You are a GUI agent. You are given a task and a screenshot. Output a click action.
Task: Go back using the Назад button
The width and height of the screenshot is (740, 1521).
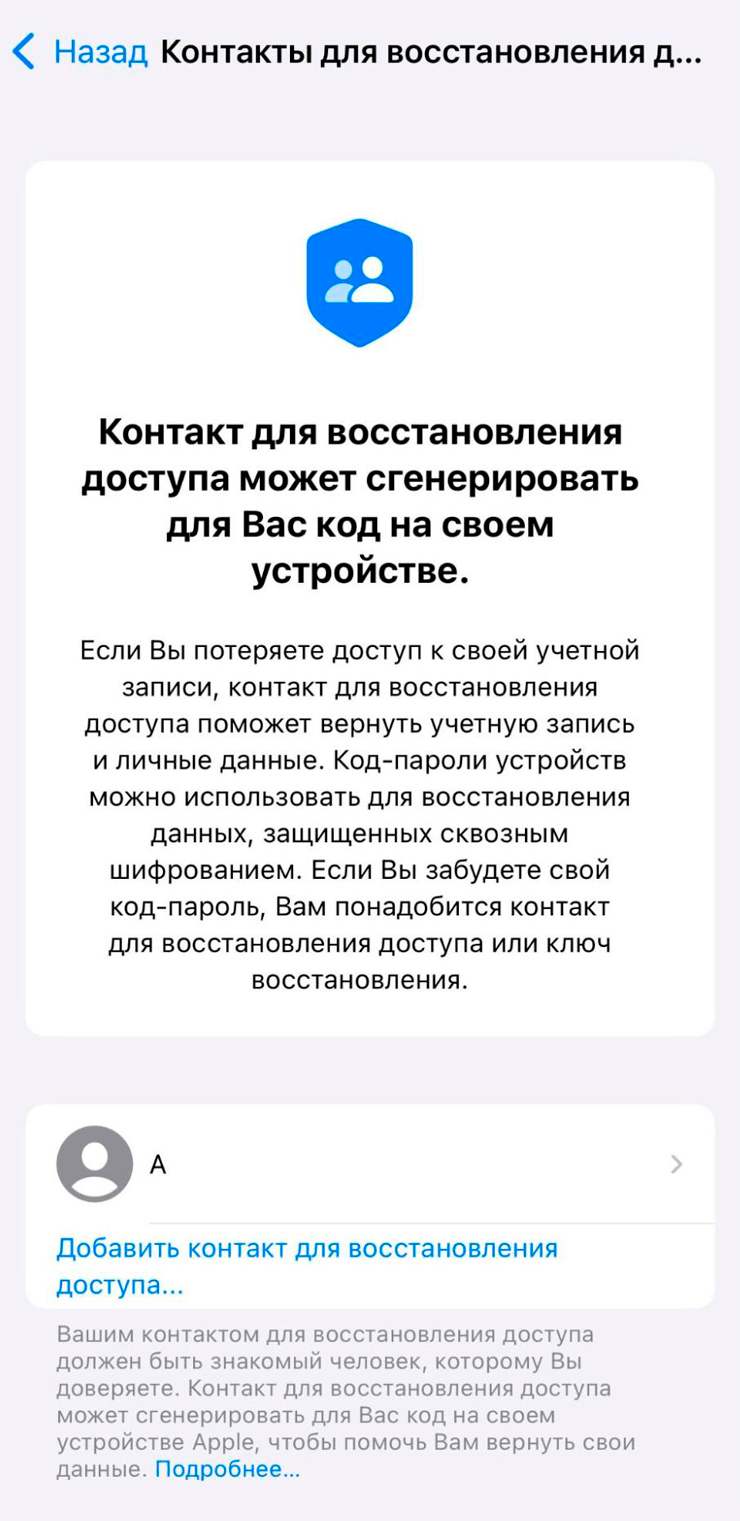[x=80, y=52]
